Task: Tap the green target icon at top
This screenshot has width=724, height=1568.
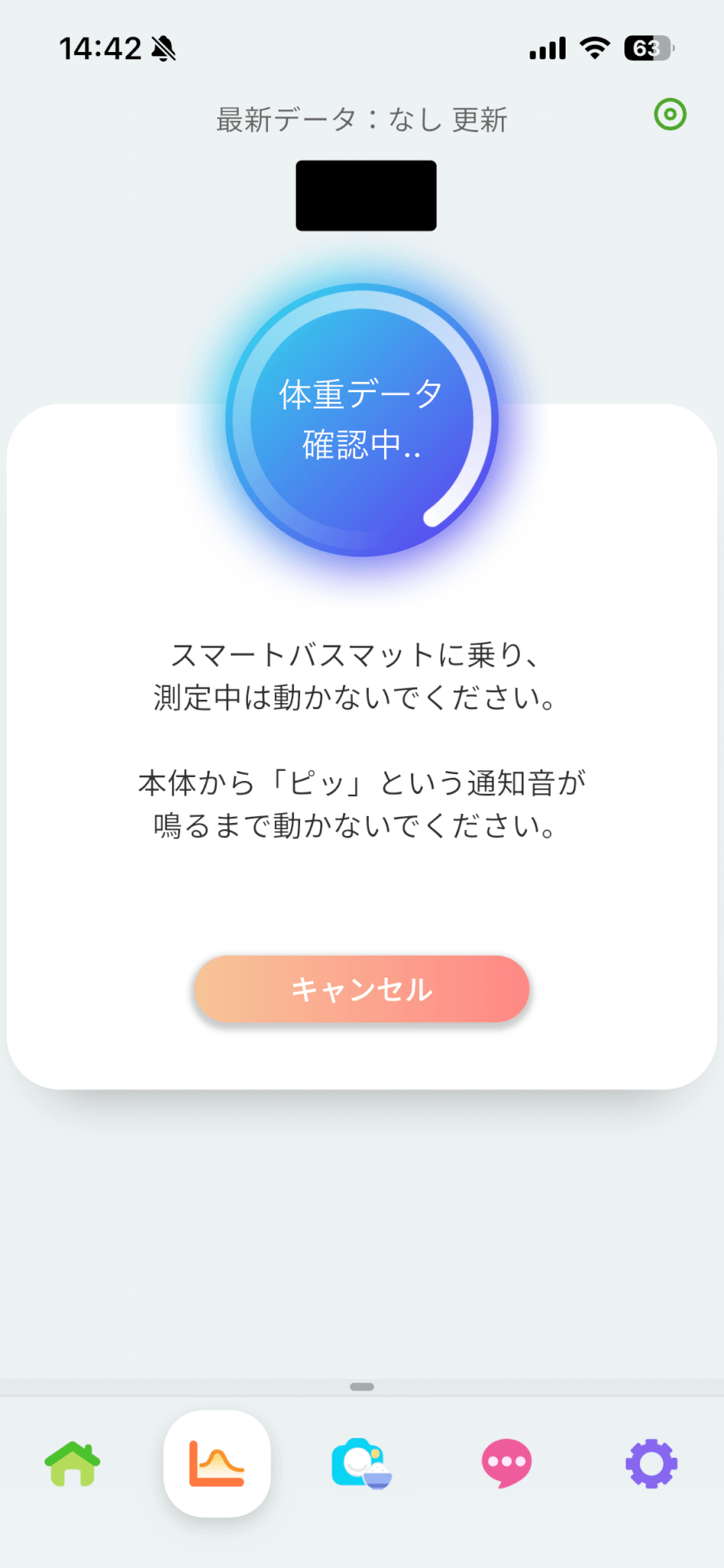Action: point(670,115)
